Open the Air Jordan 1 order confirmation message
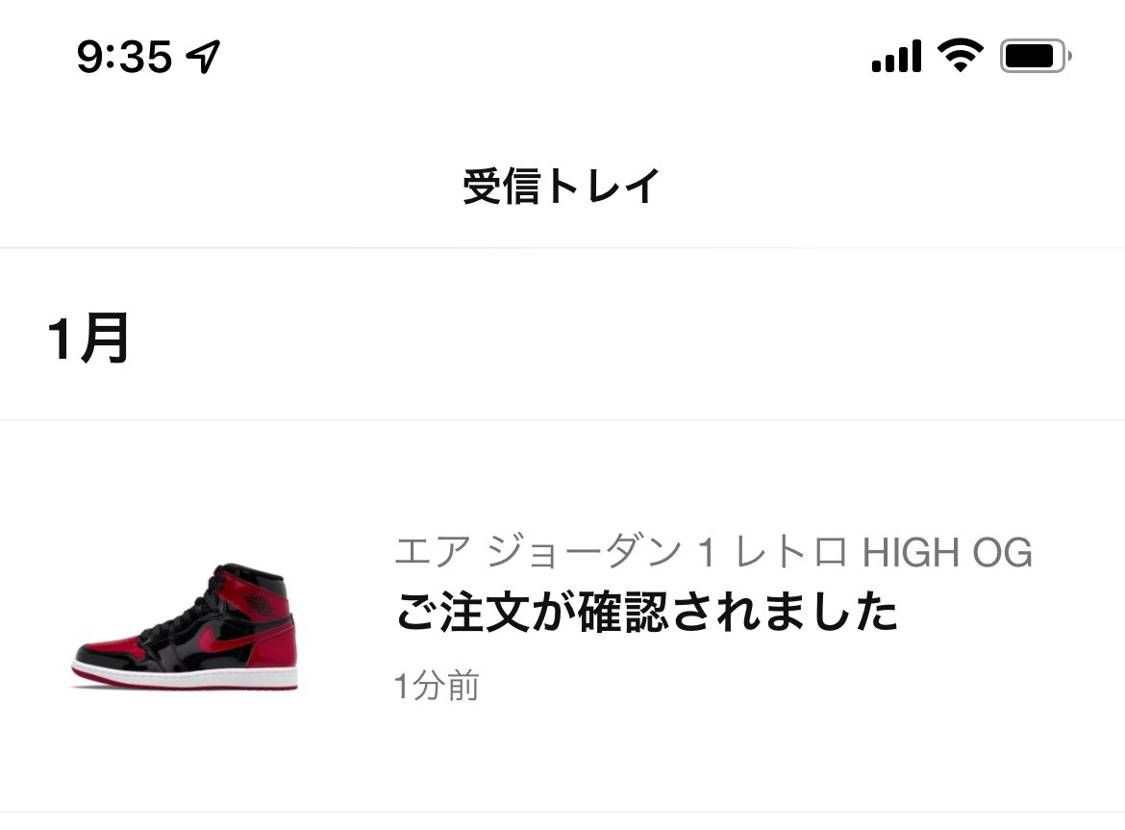 click(645, 613)
